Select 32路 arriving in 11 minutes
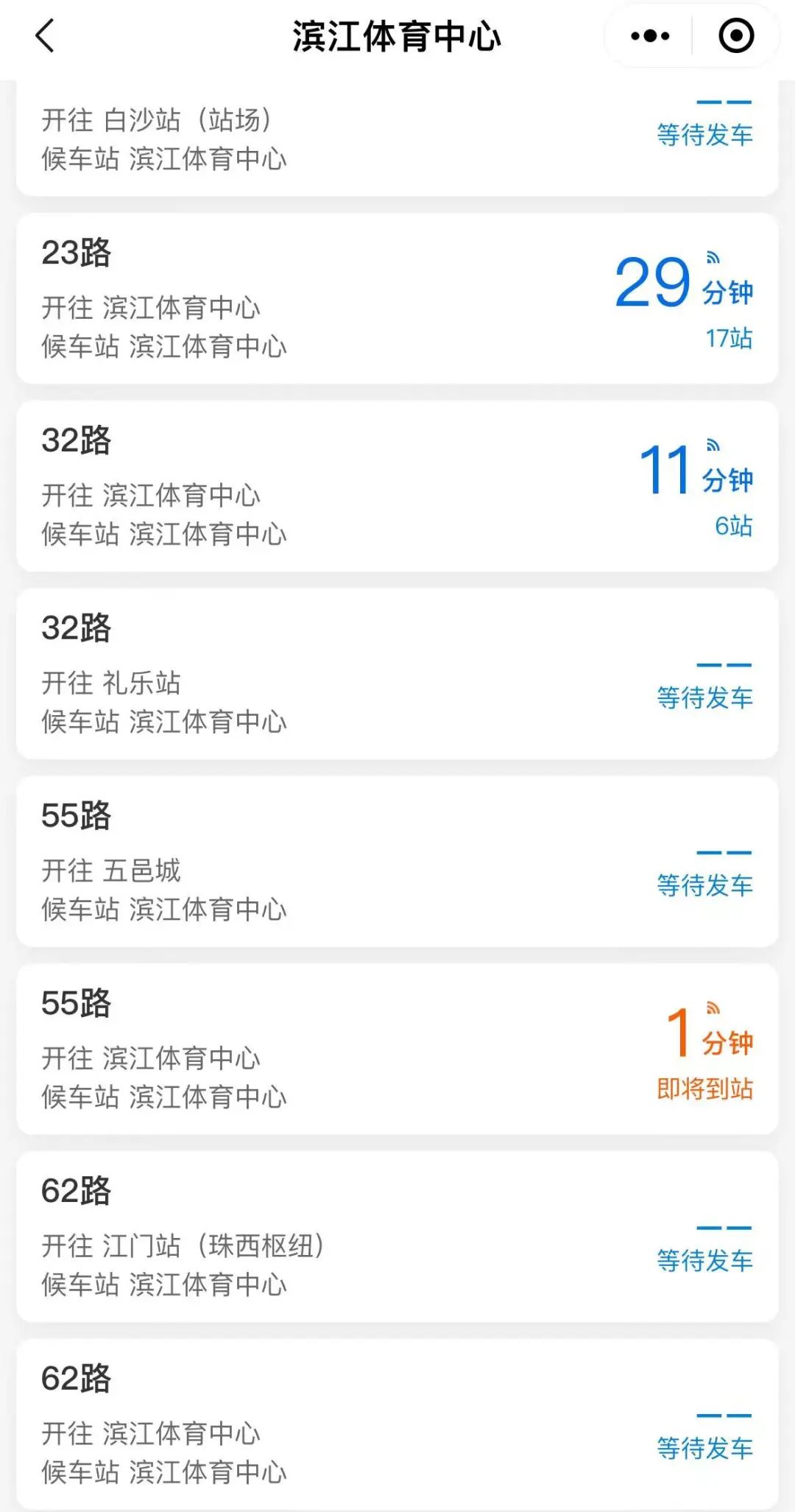 point(397,486)
